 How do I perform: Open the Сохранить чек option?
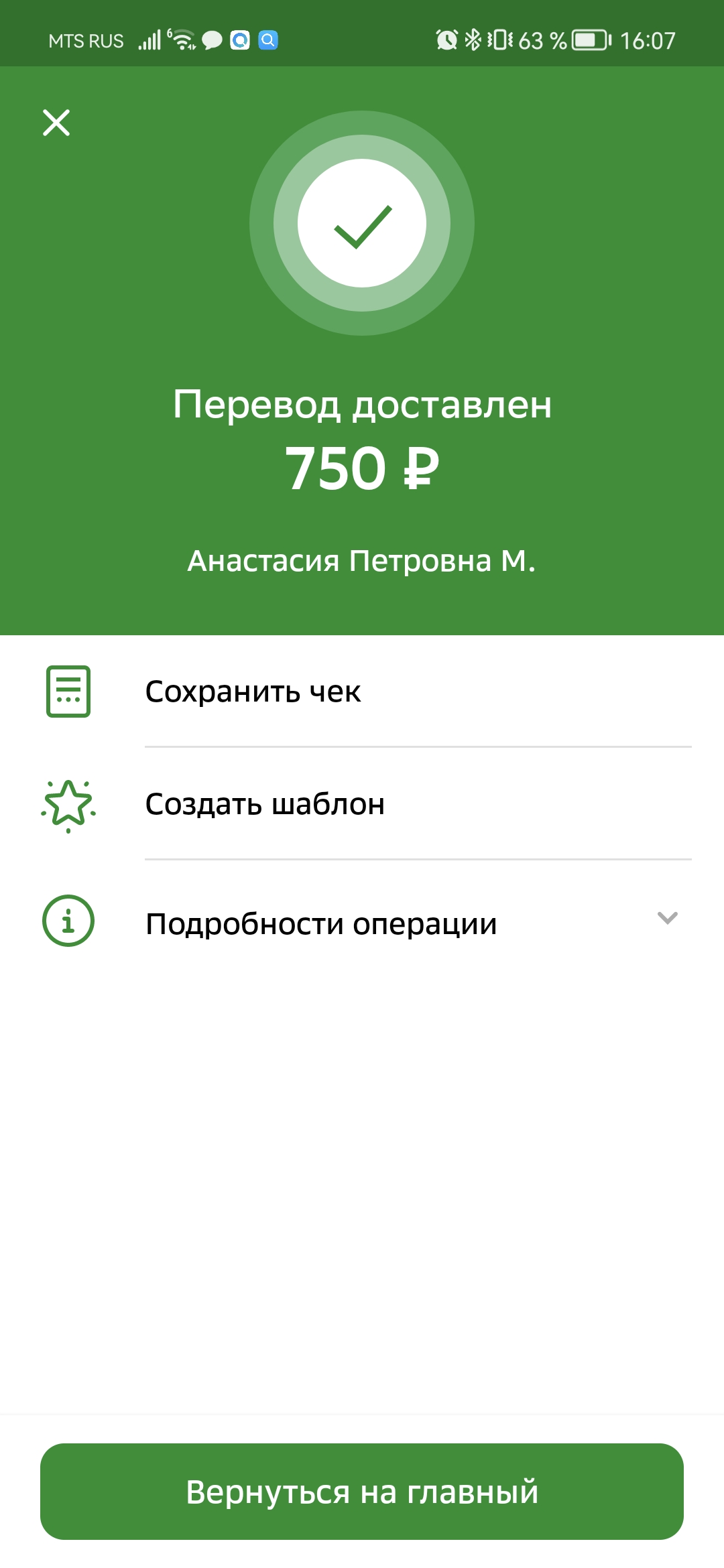point(362,692)
